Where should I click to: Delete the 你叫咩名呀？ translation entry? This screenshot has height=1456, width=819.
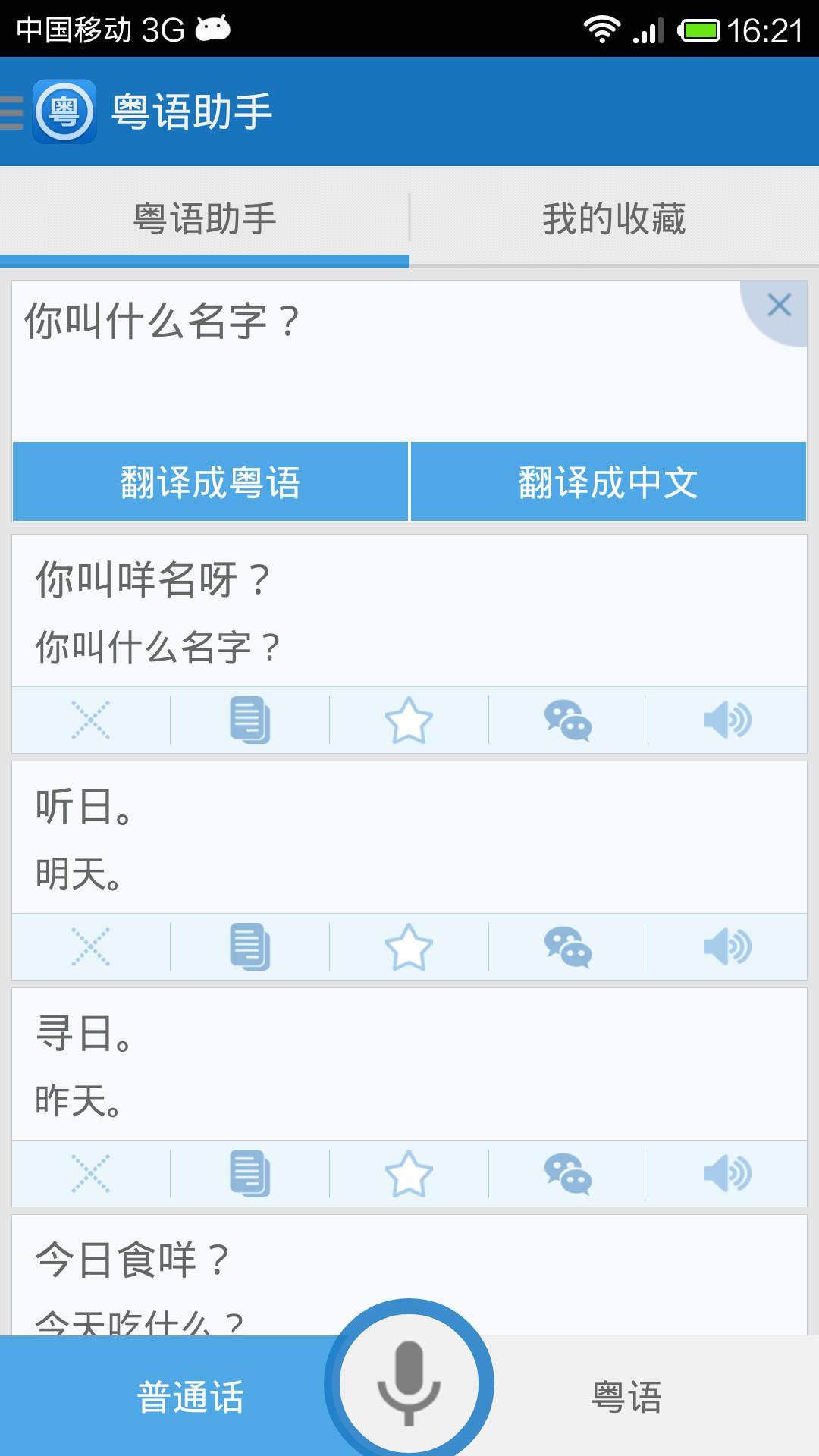91,720
